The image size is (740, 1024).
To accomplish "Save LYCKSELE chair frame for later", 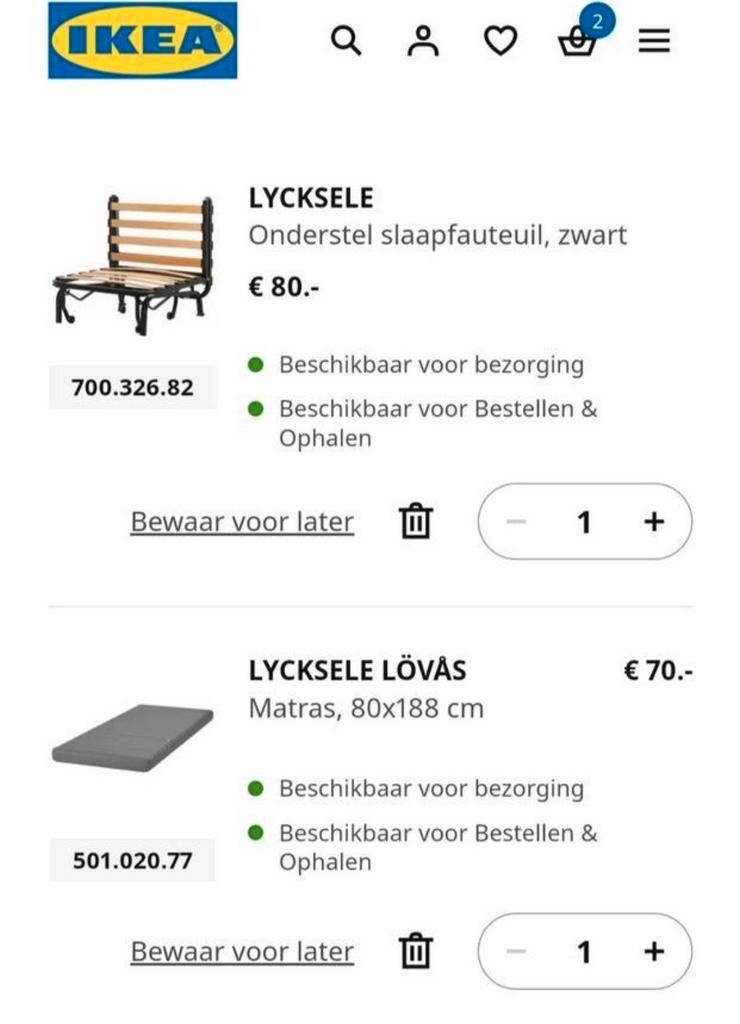I will pyautogui.click(x=242, y=522).
